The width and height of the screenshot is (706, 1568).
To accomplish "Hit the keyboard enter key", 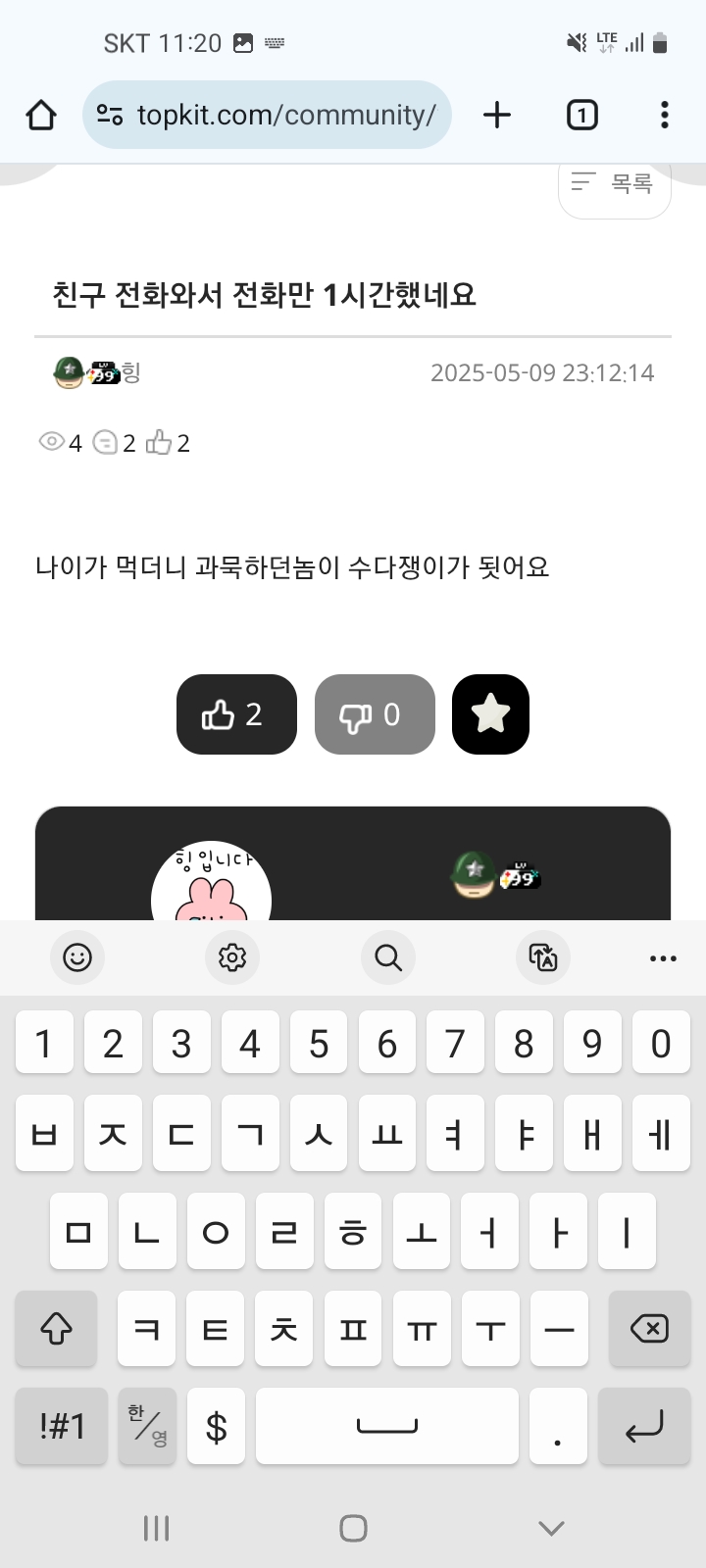I will tap(644, 1426).
